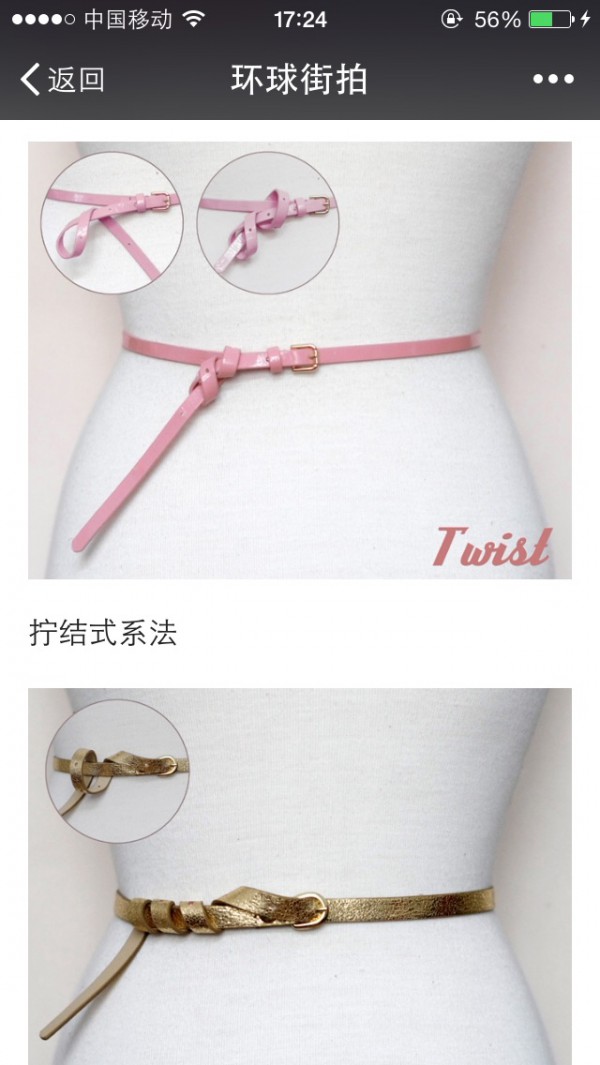Open the pink Twist belt image
600x1065 pixels.
(300, 360)
